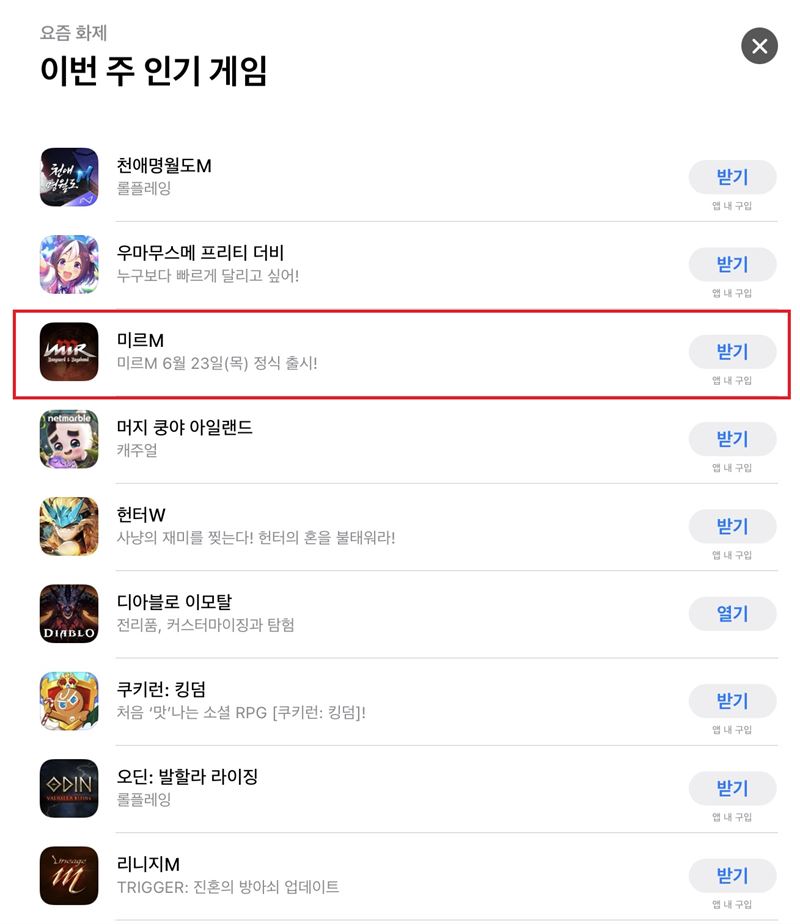Get 우마무스메 프리티 더비
The image size is (800, 924).
[x=732, y=265]
